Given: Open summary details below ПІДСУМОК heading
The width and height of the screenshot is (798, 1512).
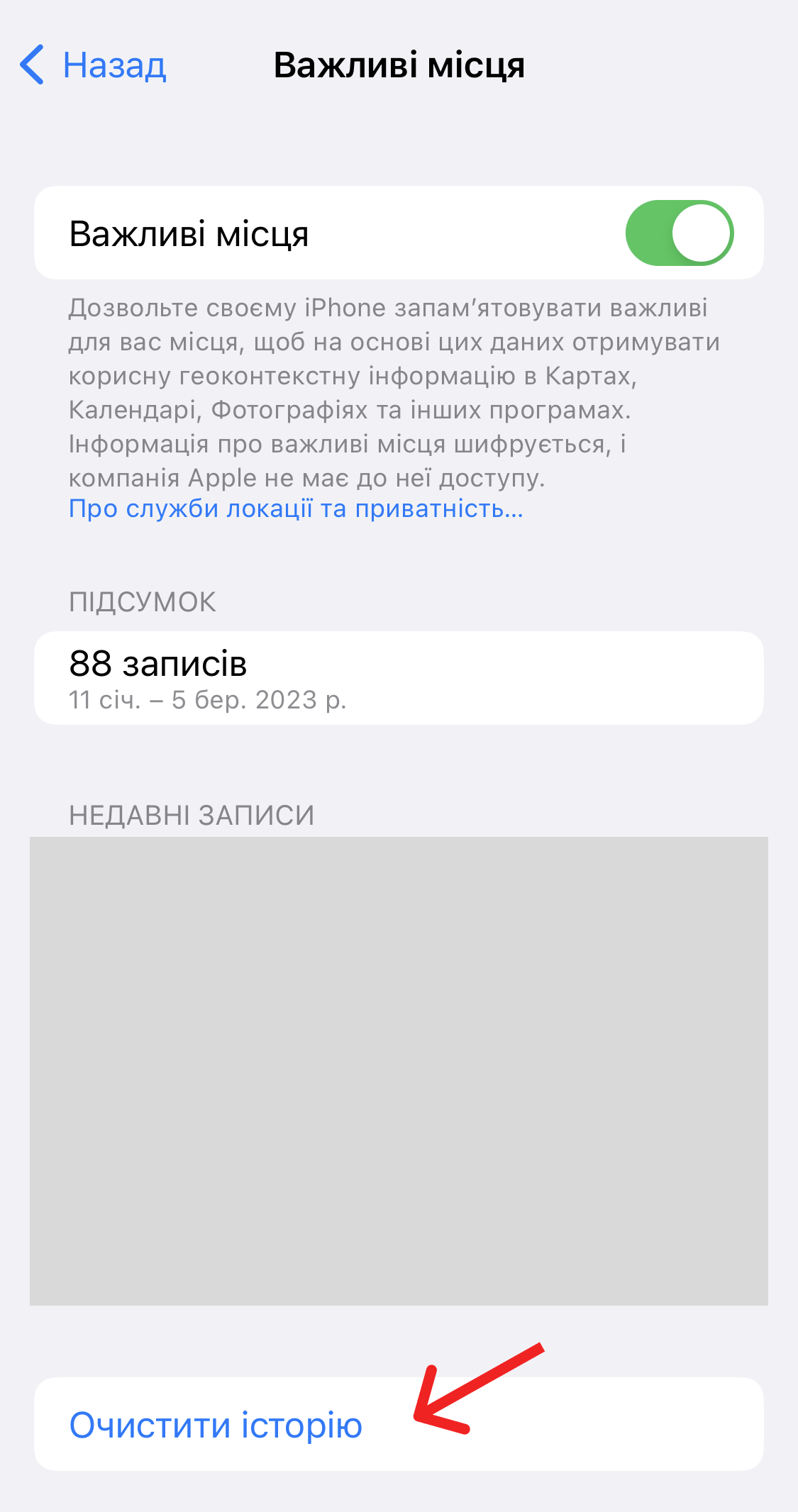Looking at the screenshot, I should coord(397,677).
